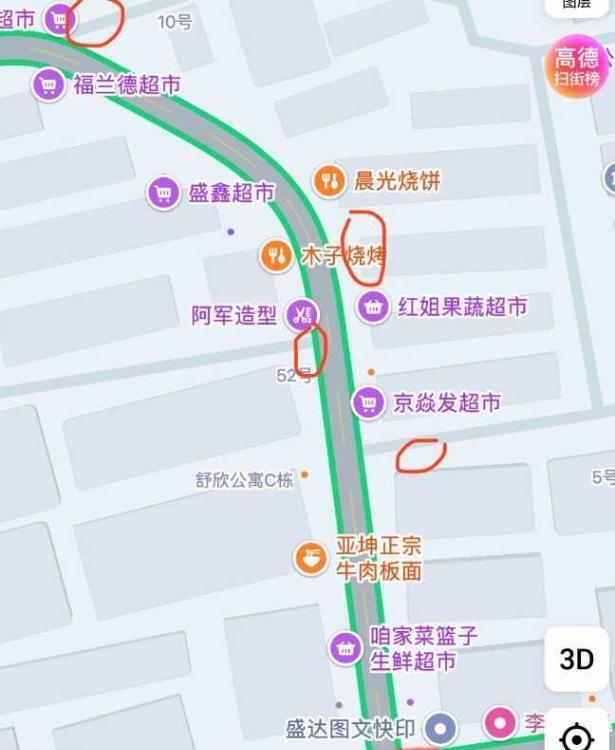
Task: Open the 亚坤正宗牛肉板面 marker
Action: pyautogui.click(x=311, y=558)
